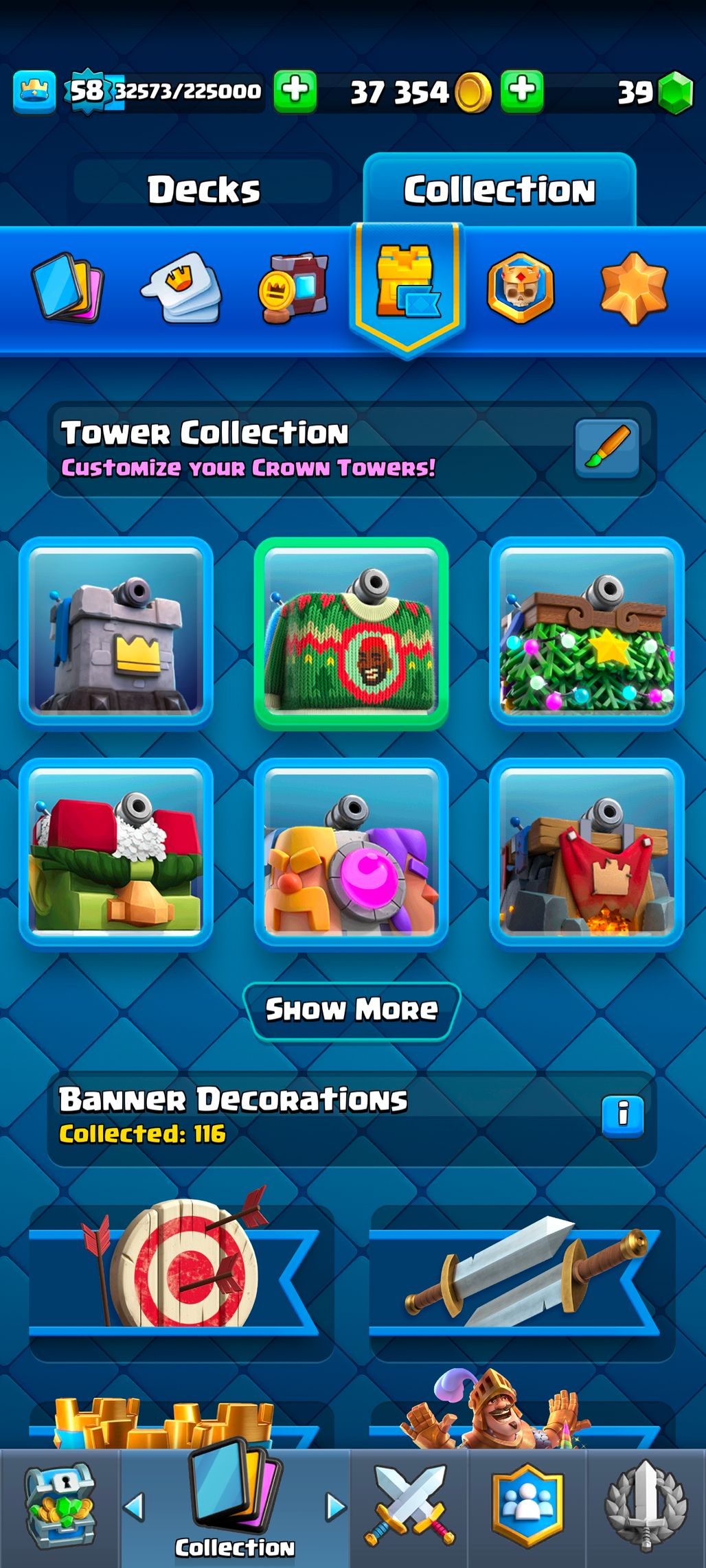Open the shop chest in bottom navigation

60,1508
